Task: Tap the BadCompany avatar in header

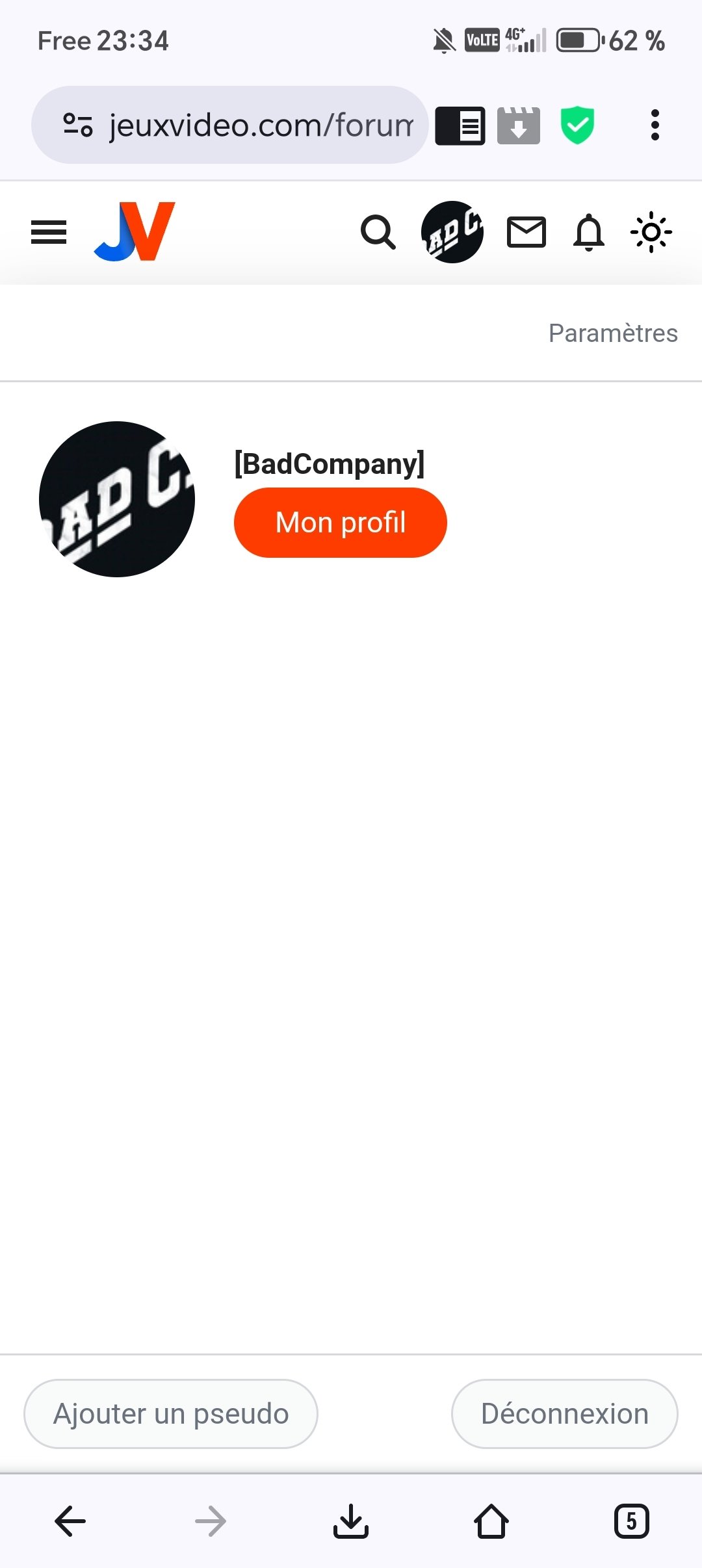Action: pos(452,232)
